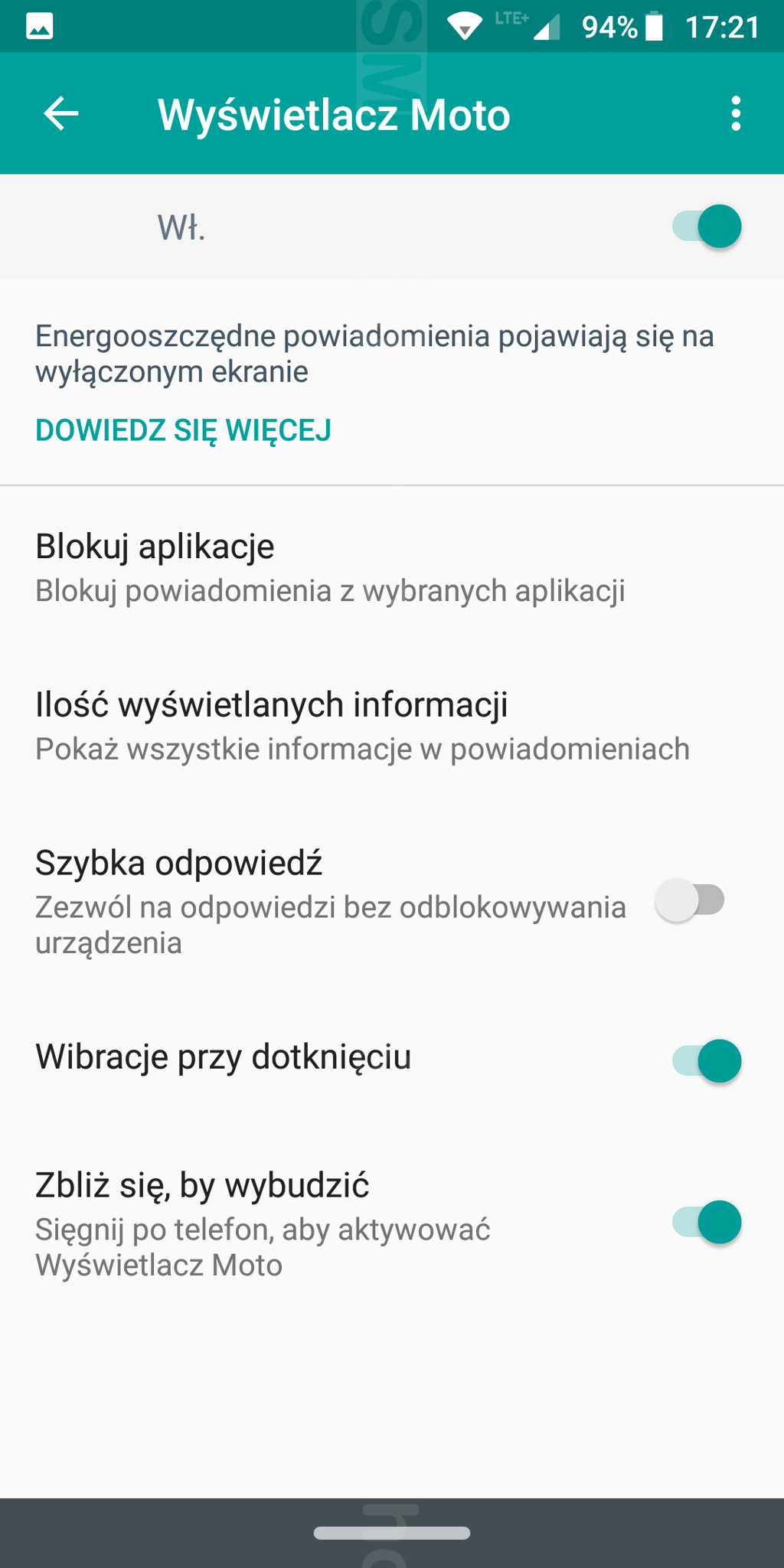Tap the Dowiedz się więcej link
The width and height of the screenshot is (784, 1568).
183,430
